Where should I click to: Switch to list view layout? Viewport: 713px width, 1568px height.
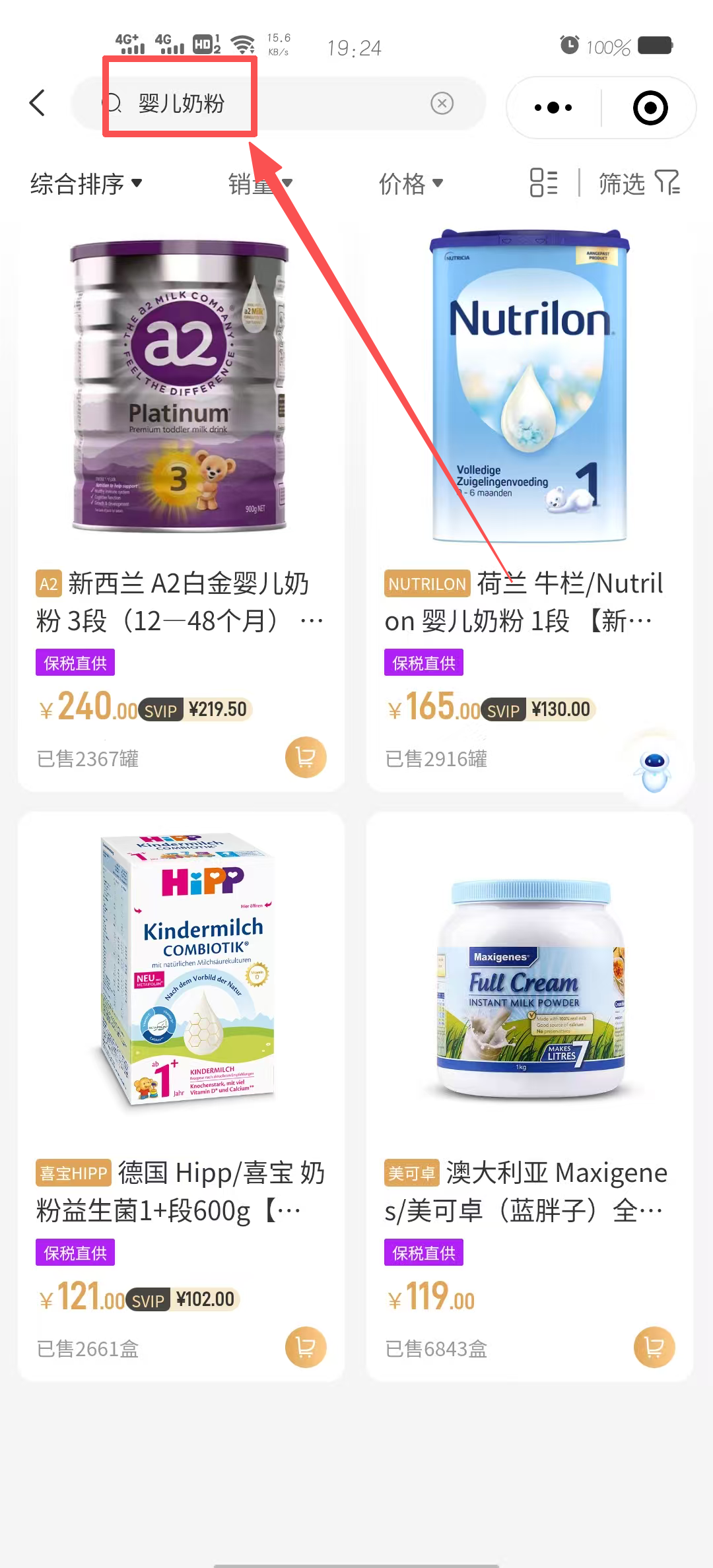[x=543, y=183]
